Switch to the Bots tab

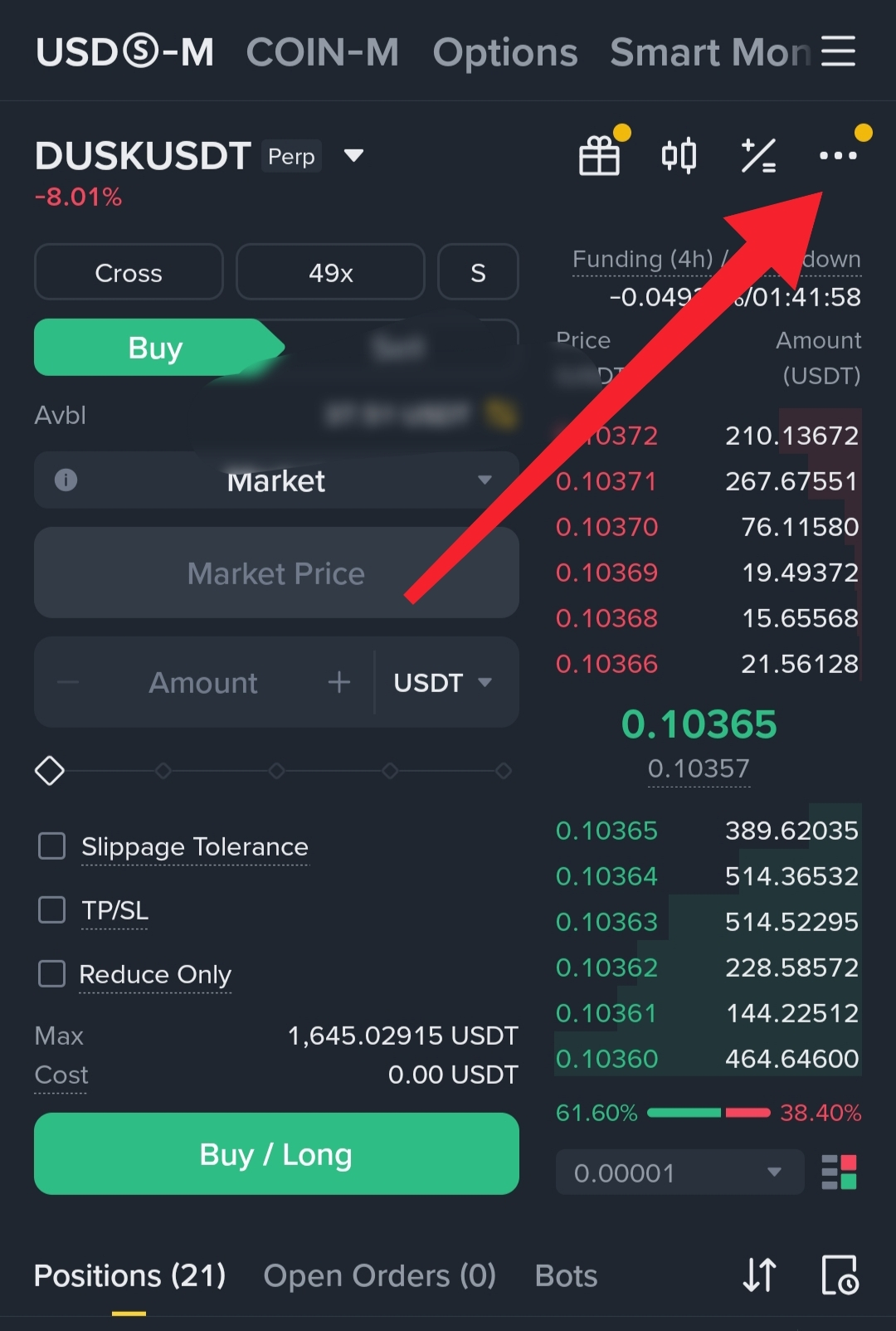pyautogui.click(x=566, y=1276)
